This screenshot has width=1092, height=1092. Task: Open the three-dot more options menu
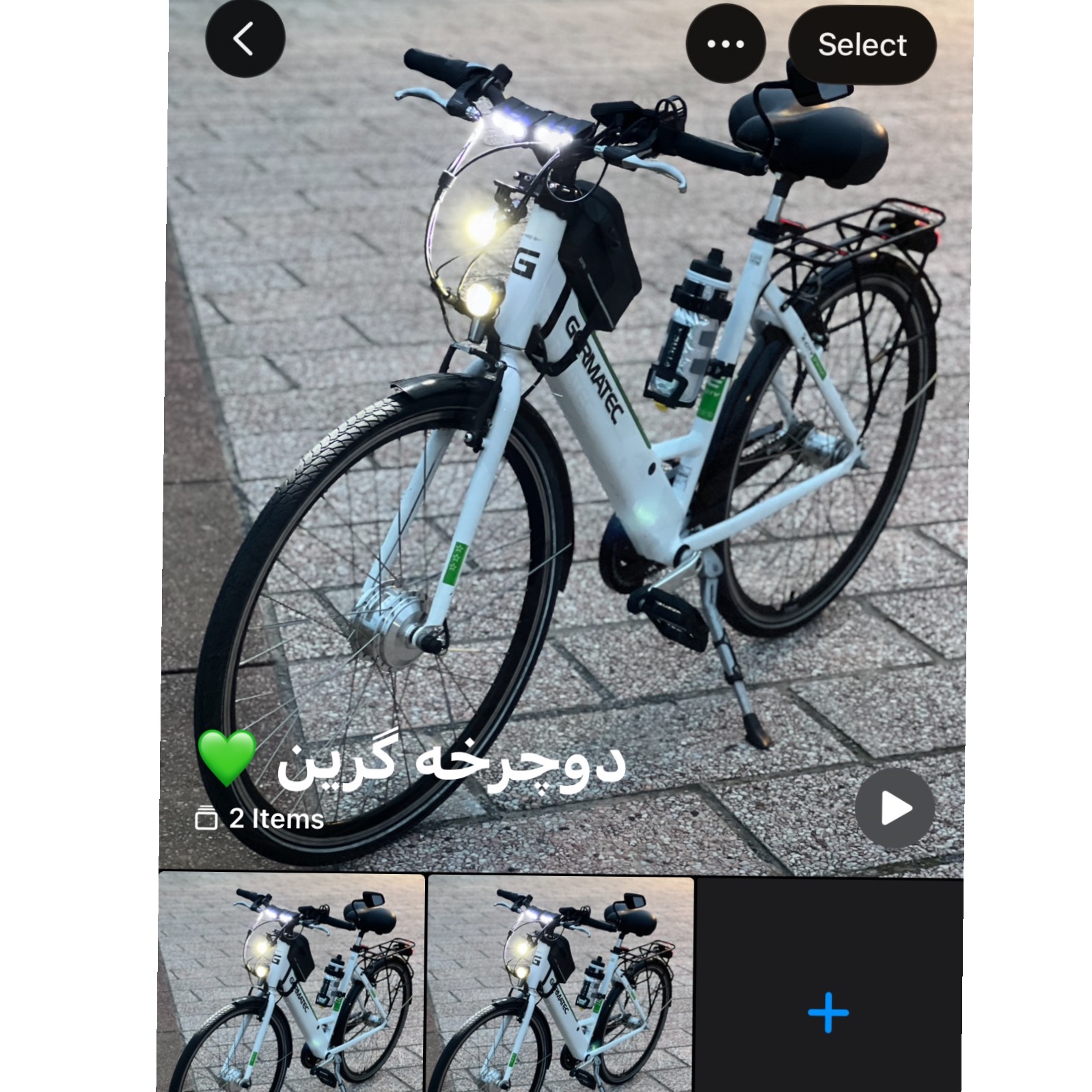tap(725, 44)
